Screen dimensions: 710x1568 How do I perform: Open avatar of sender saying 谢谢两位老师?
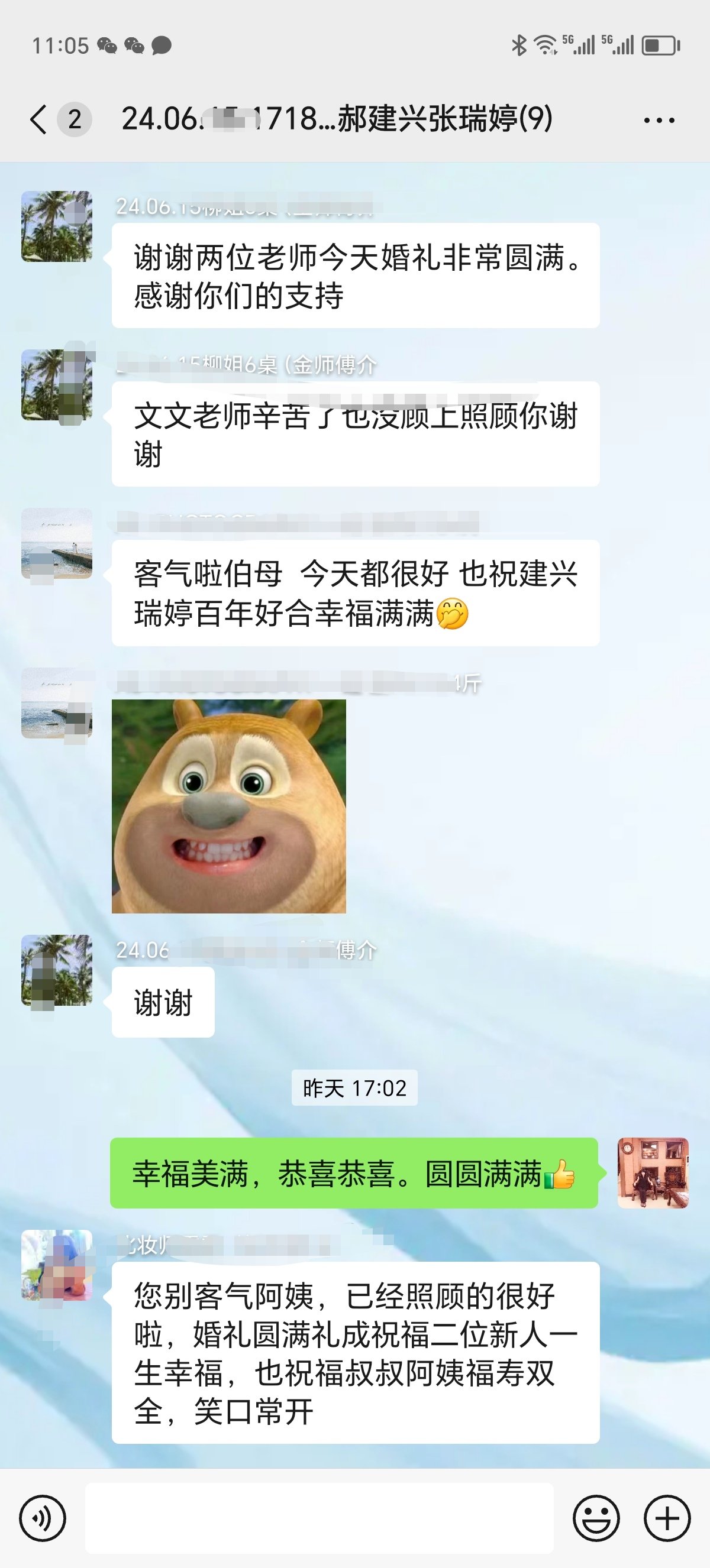[x=57, y=226]
